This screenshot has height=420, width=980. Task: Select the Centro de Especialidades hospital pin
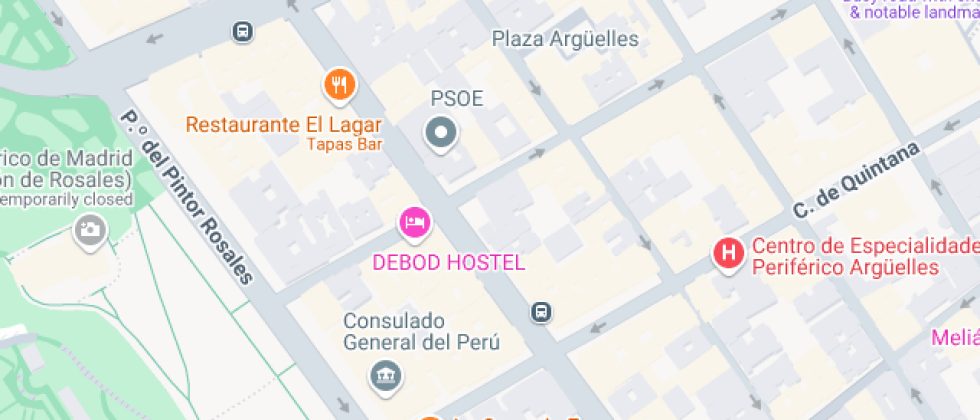click(x=729, y=254)
